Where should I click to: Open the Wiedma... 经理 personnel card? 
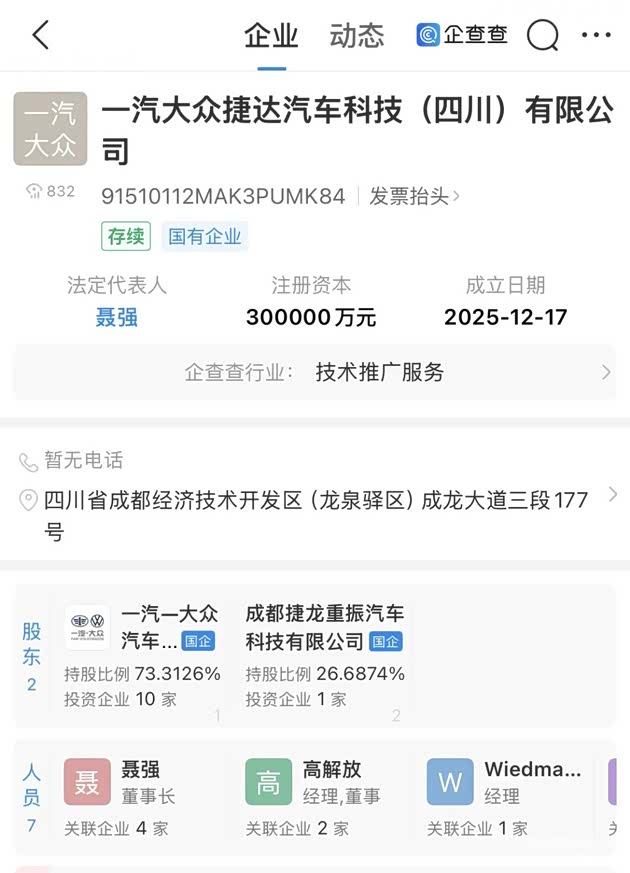pos(505,797)
